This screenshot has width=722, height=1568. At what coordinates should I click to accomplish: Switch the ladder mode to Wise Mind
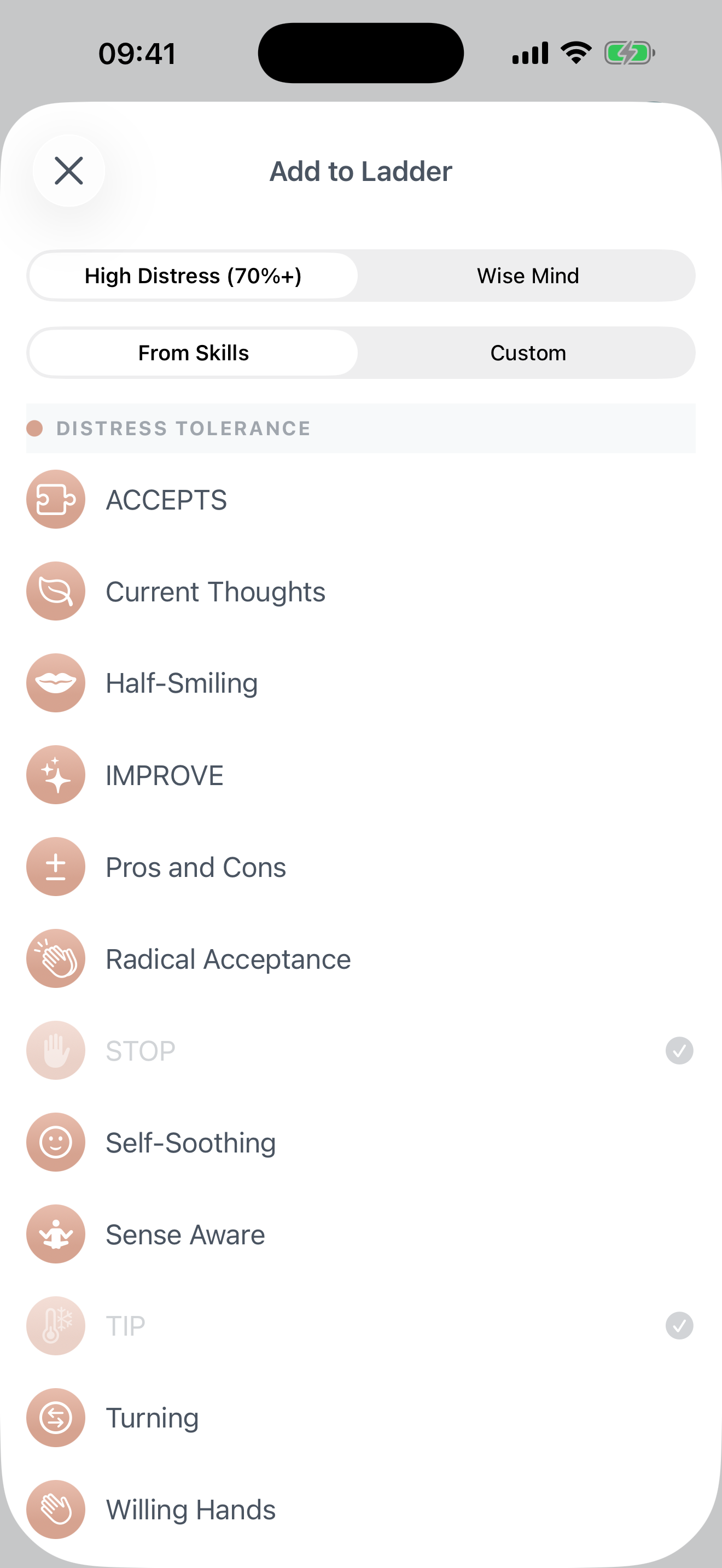click(527, 275)
